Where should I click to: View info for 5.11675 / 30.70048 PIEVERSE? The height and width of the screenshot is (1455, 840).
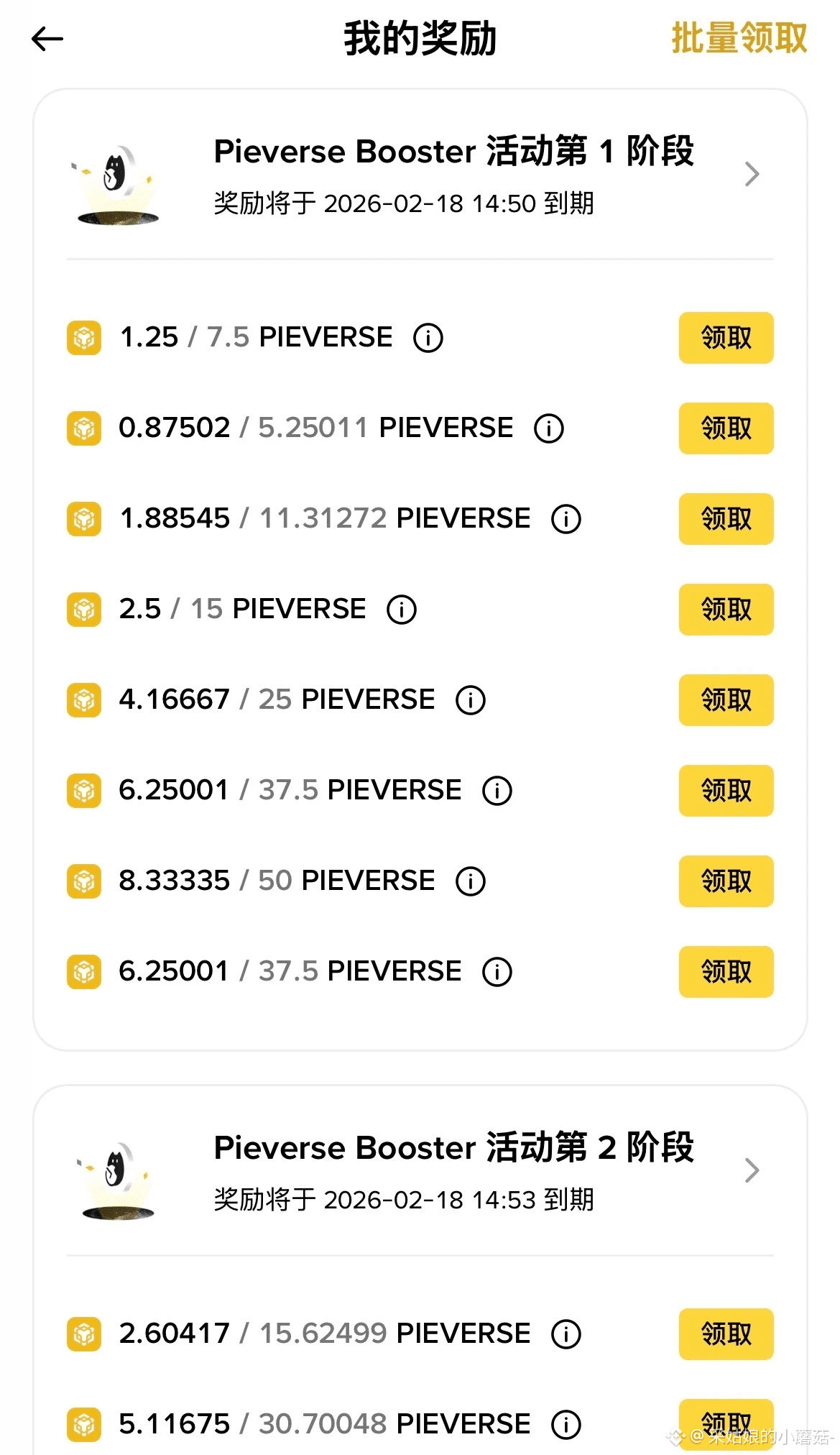pos(566,1425)
